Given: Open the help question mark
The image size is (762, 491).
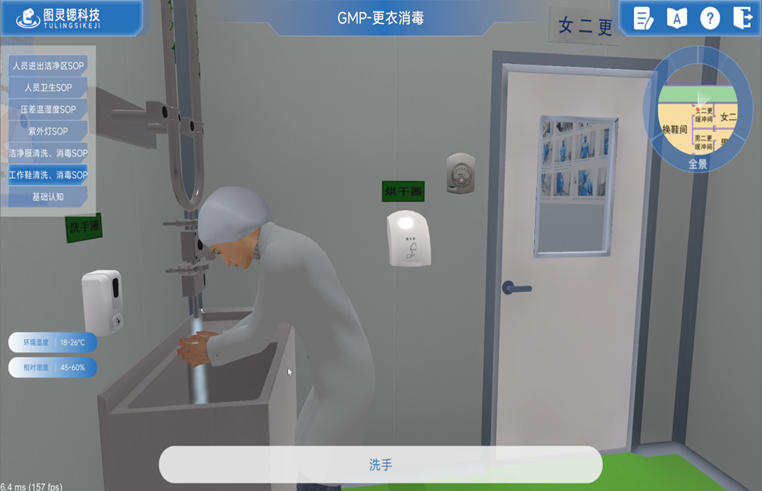Looking at the screenshot, I should pos(710,18).
